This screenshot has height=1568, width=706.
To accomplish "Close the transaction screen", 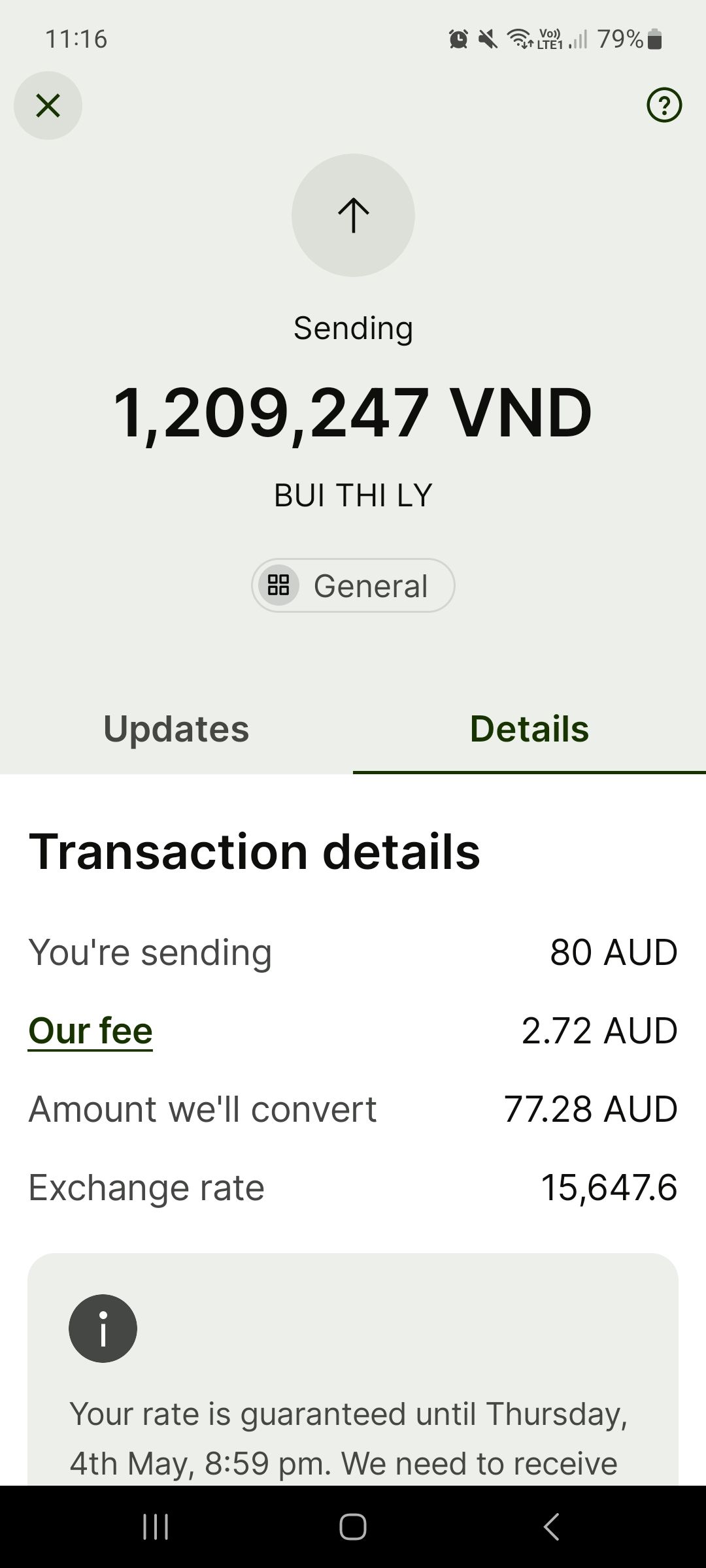I will [48, 105].
